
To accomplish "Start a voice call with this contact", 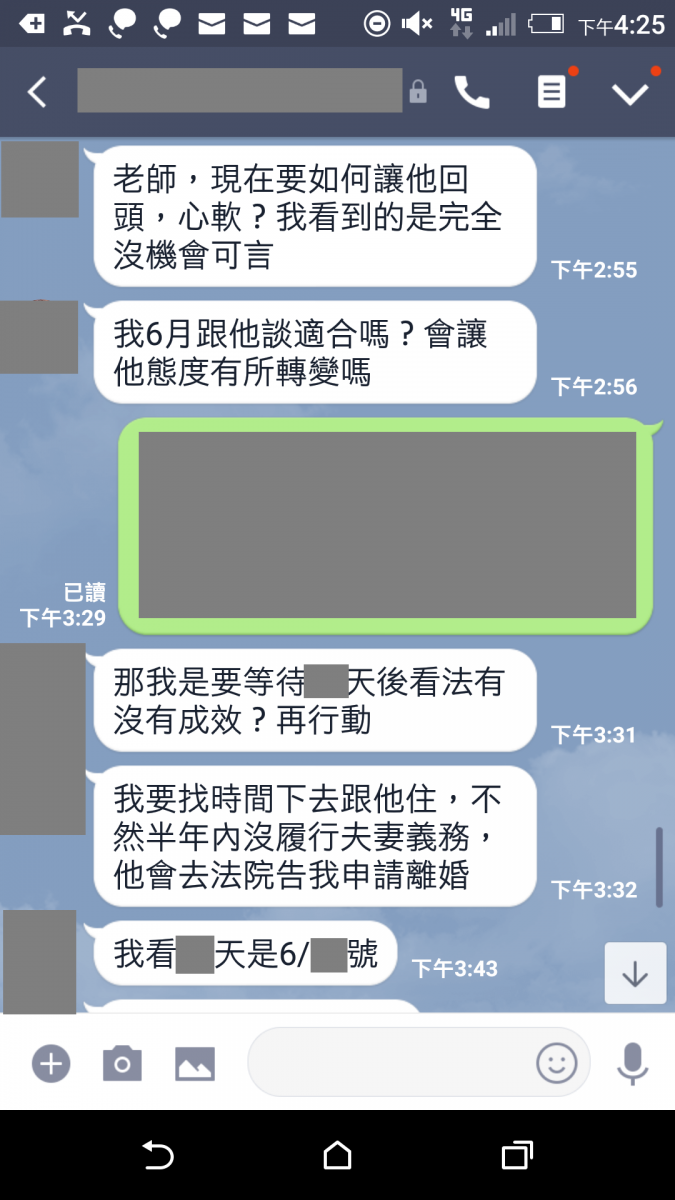I will point(472,93).
